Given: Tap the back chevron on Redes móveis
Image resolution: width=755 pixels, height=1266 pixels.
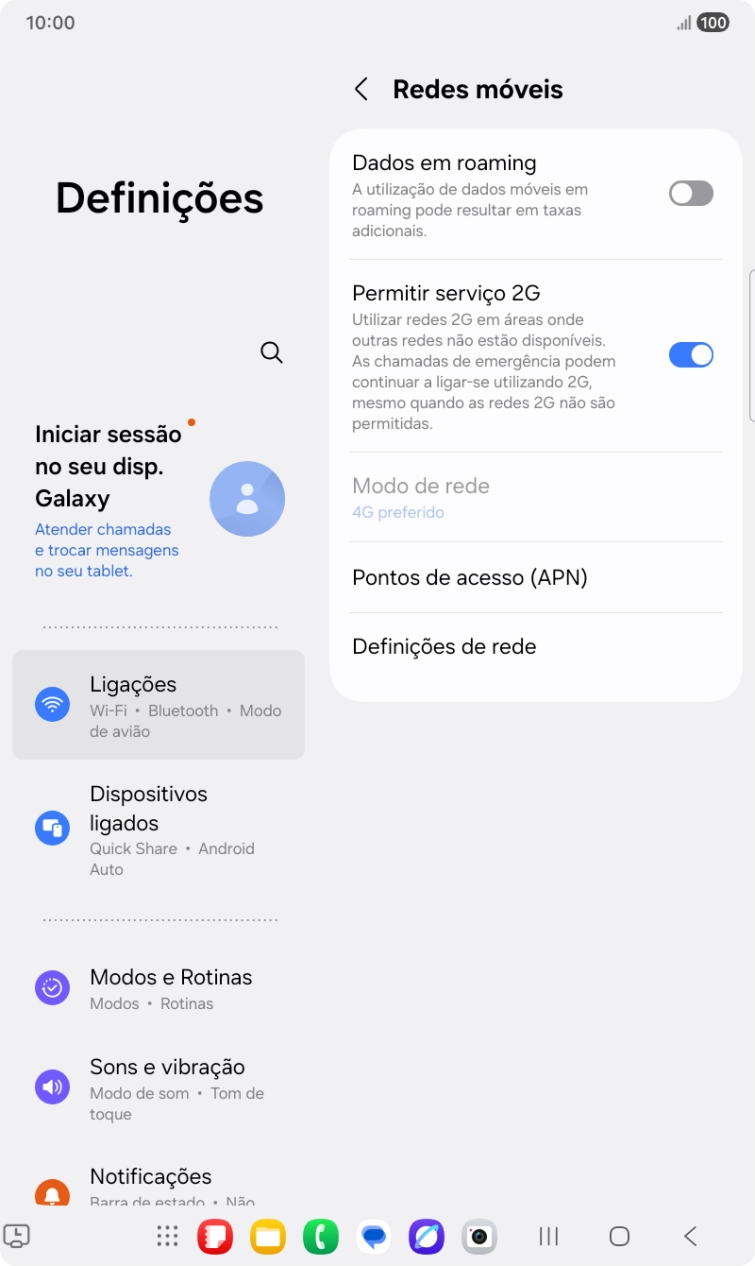Looking at the screenshot, I should click(x=362, y=89).
